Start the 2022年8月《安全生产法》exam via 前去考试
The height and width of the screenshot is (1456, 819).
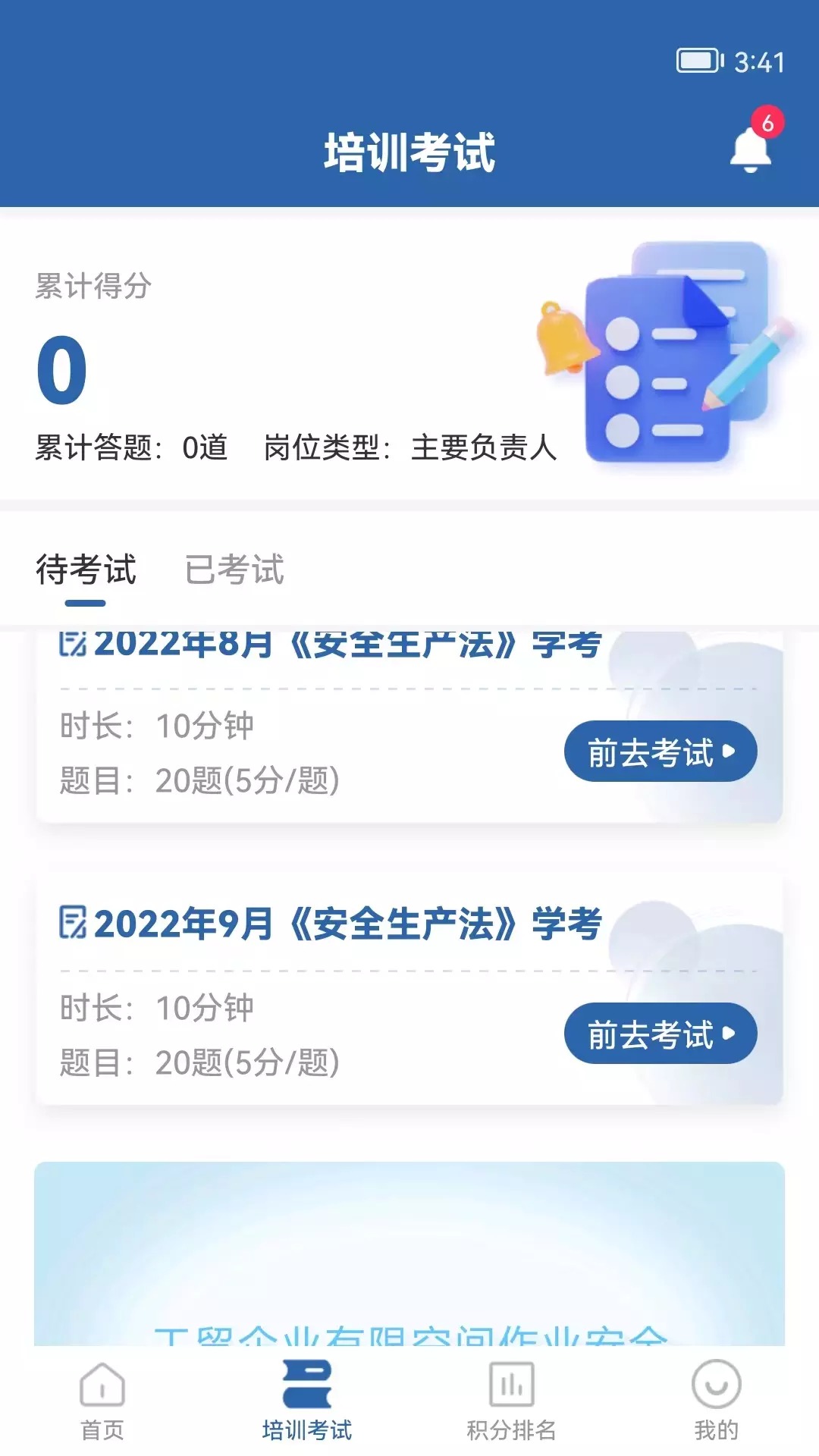pyautogui.click(x=660, y=752)
